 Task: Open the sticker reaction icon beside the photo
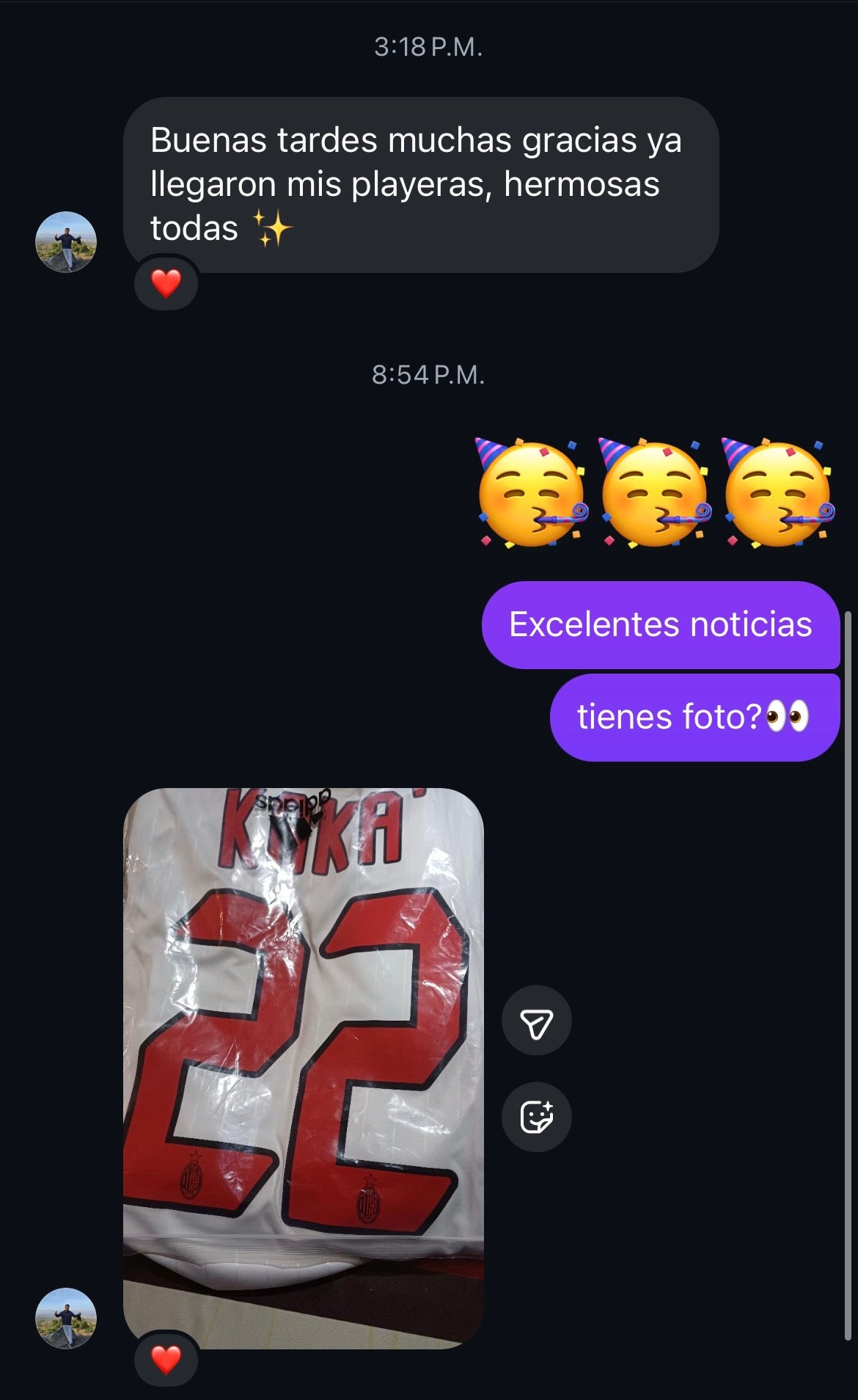tap(536, 1117)
